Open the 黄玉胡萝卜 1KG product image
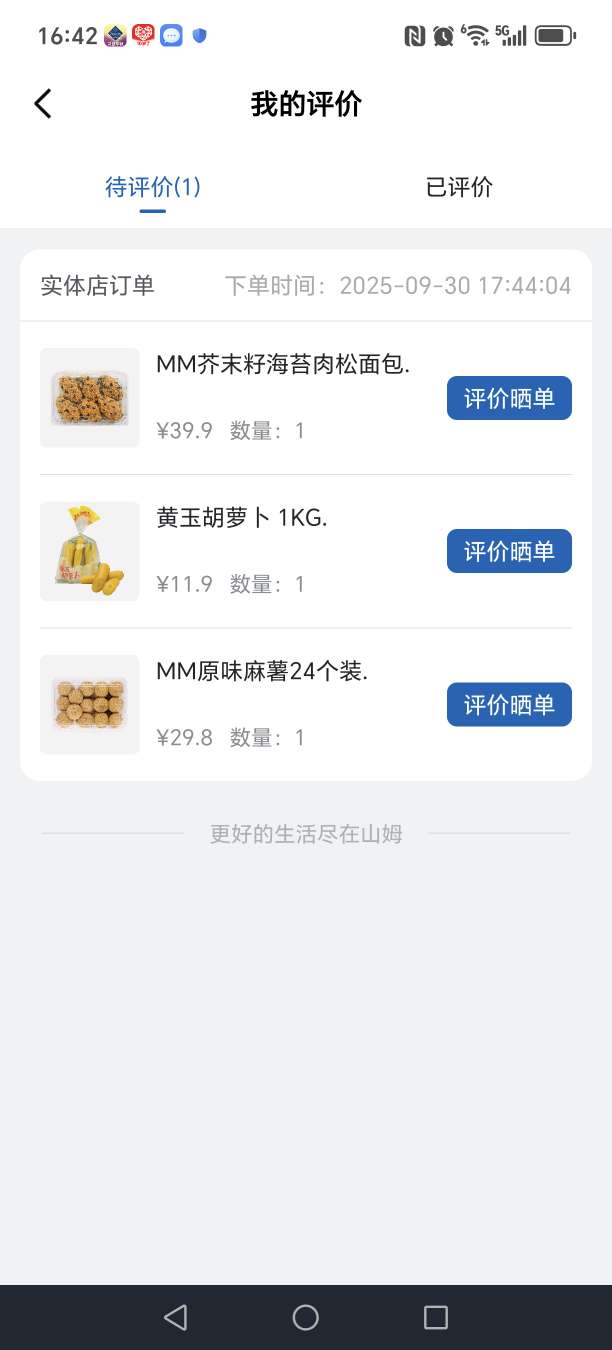Screen dimensions: 612x1350 [90, 551]
